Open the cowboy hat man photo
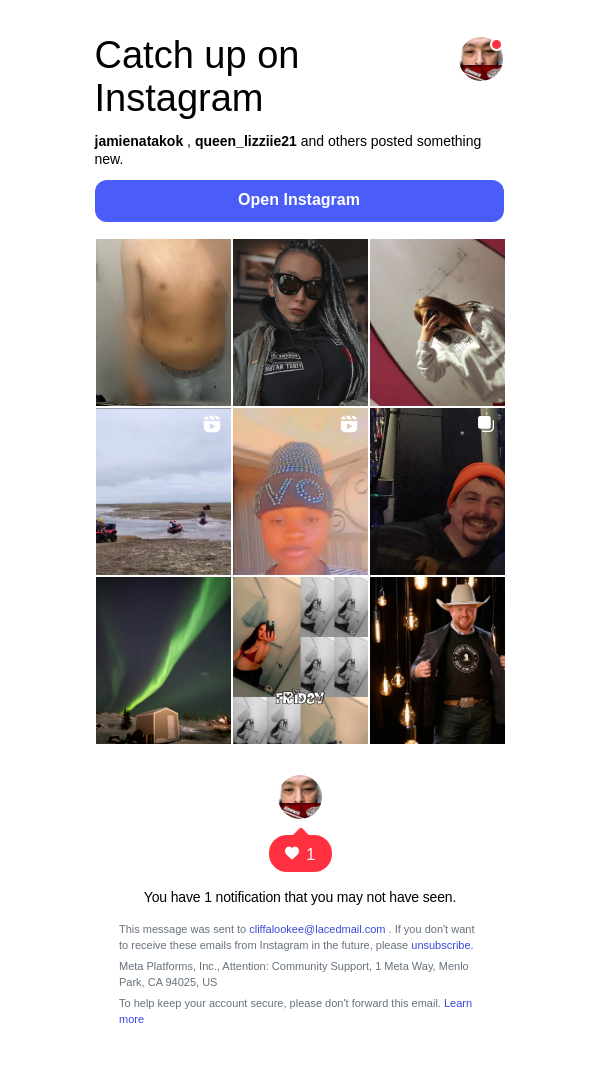The height and width of the screenshot is (1070, 600). [437, 660]
